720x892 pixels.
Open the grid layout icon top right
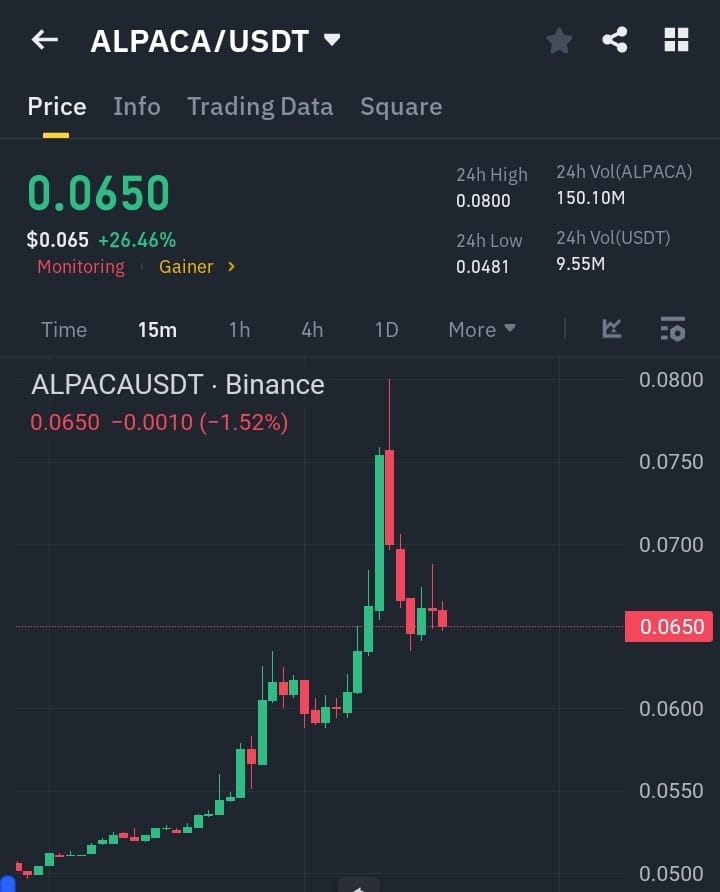(x=676, y=40)
